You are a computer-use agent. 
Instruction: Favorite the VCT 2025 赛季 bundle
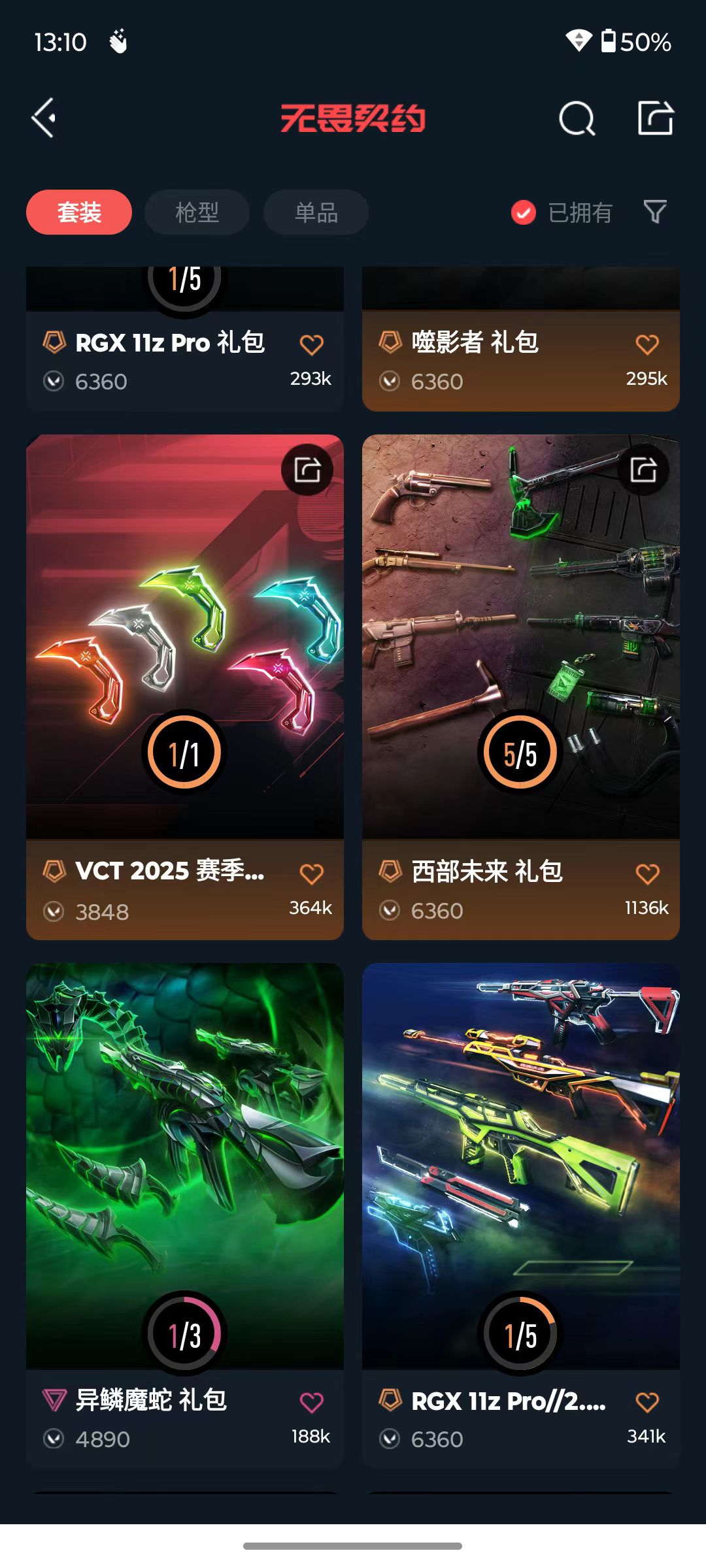click(x=311, y=874)
